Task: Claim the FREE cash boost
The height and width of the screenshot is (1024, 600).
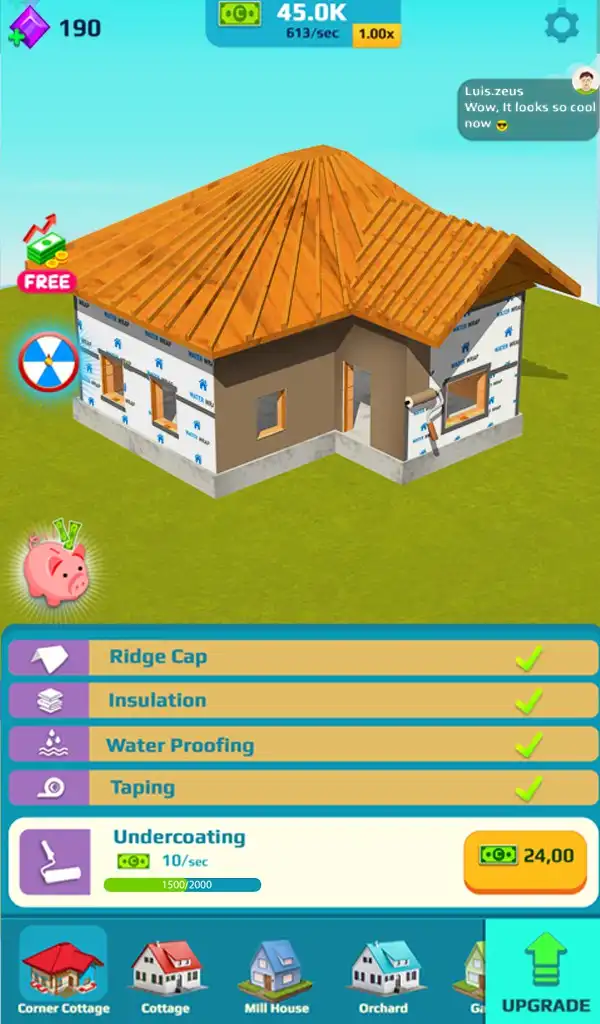Action: click(47, 253)
